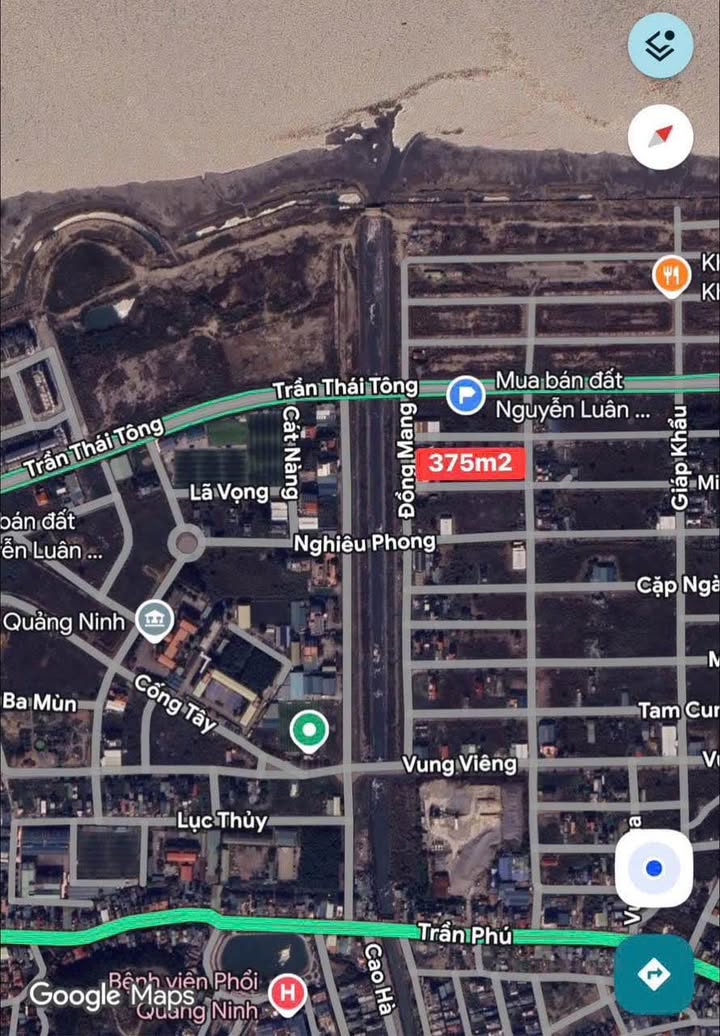Screen dimensions: 720x1036
Task: Select the green location pin near Cổng Tây
Action: pos(309,730)
